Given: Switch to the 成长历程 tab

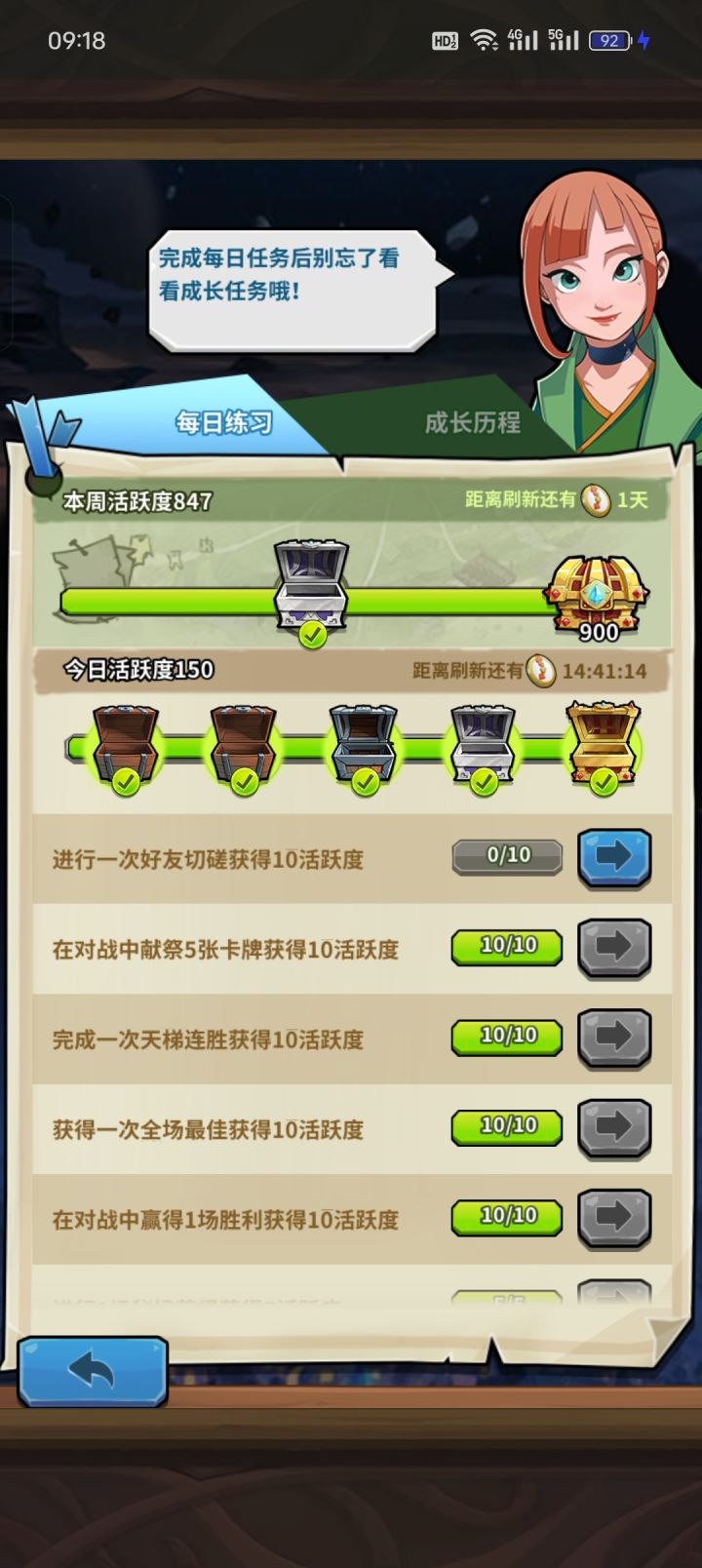Looking at the screenshot, I should coord(473,423).
